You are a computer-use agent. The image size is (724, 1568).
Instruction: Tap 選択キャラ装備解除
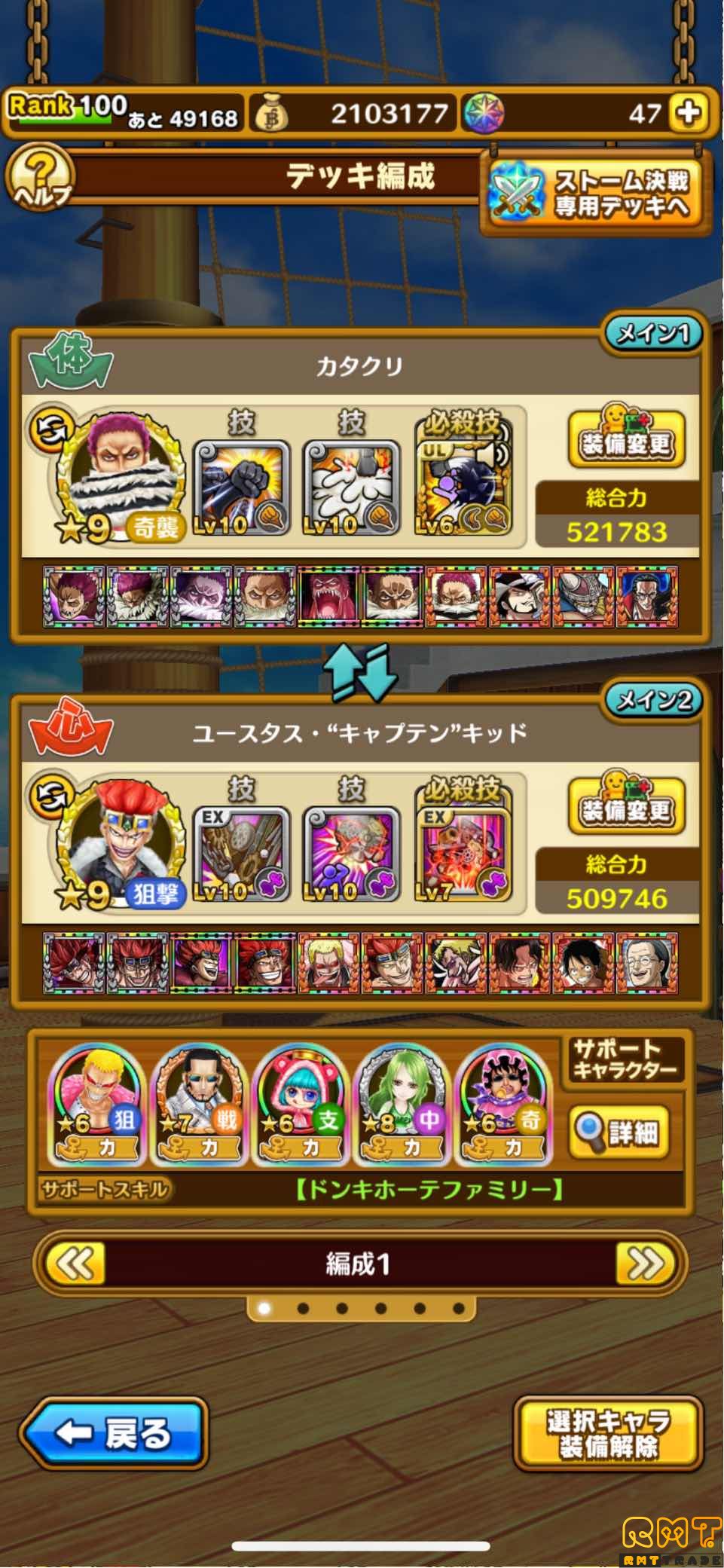point(608,1434)
